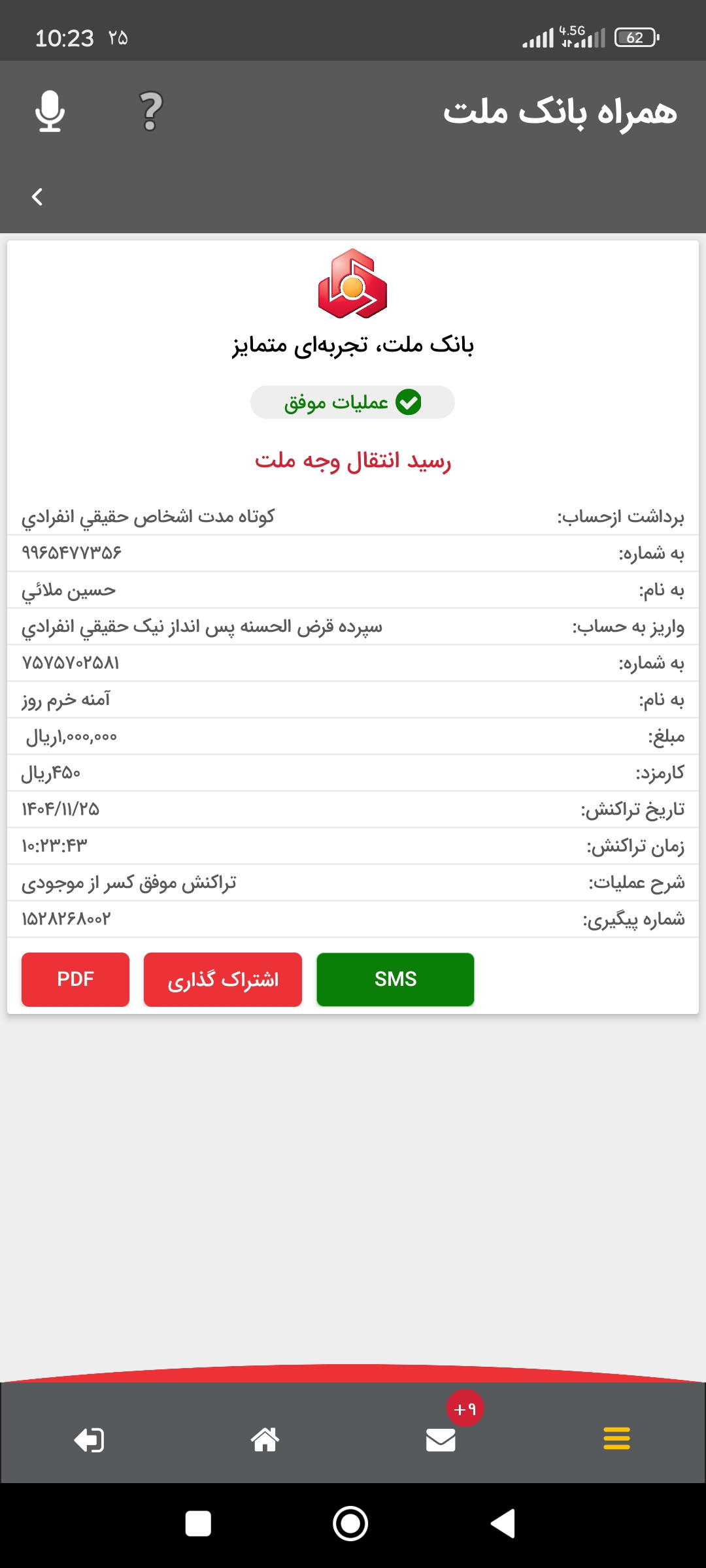Open the help question mark
This screenshot has width=706, height=1568.
click(x=151, y=112)
